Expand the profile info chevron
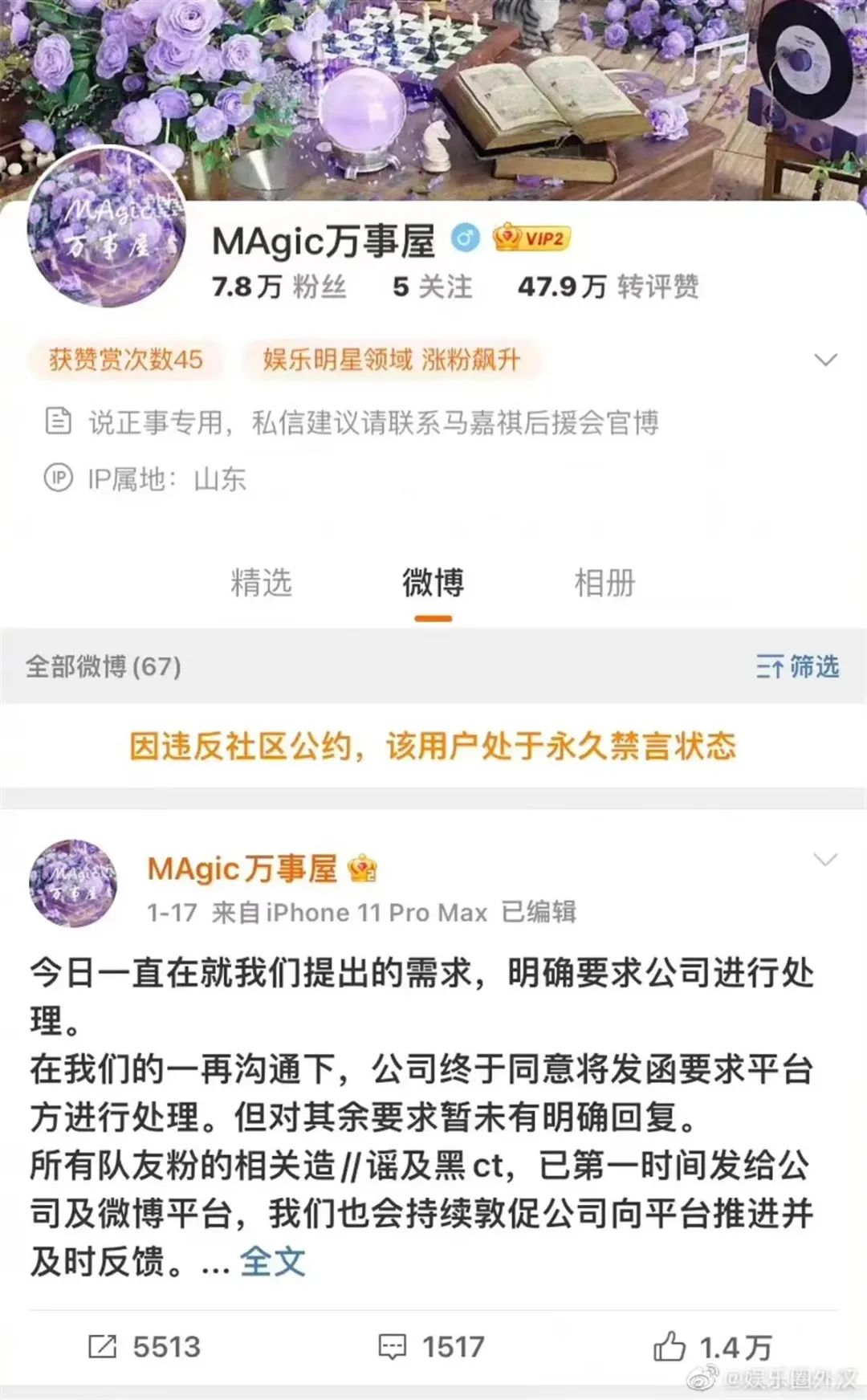The height and width of the screenshot is (1400, 867). (x=825, y=360)
